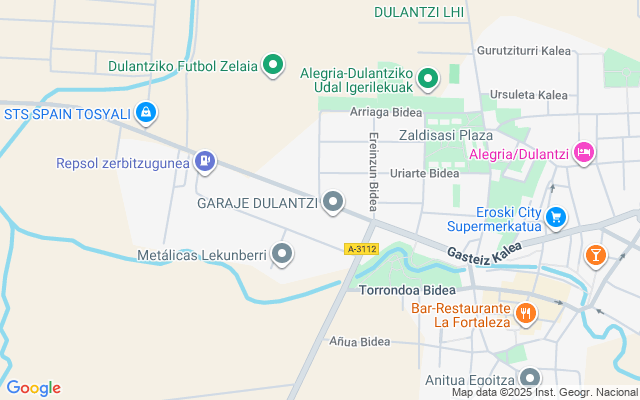
Task: Open the Bar-Restaurante La Fortaleza pin
Action: 526,314
